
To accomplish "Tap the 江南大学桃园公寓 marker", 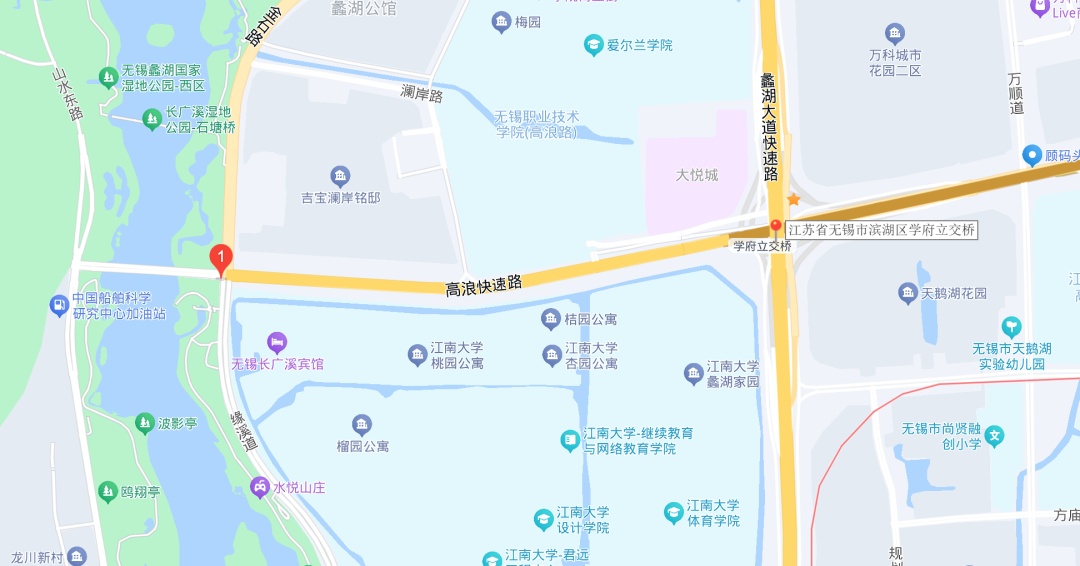I will coord(418,355).
